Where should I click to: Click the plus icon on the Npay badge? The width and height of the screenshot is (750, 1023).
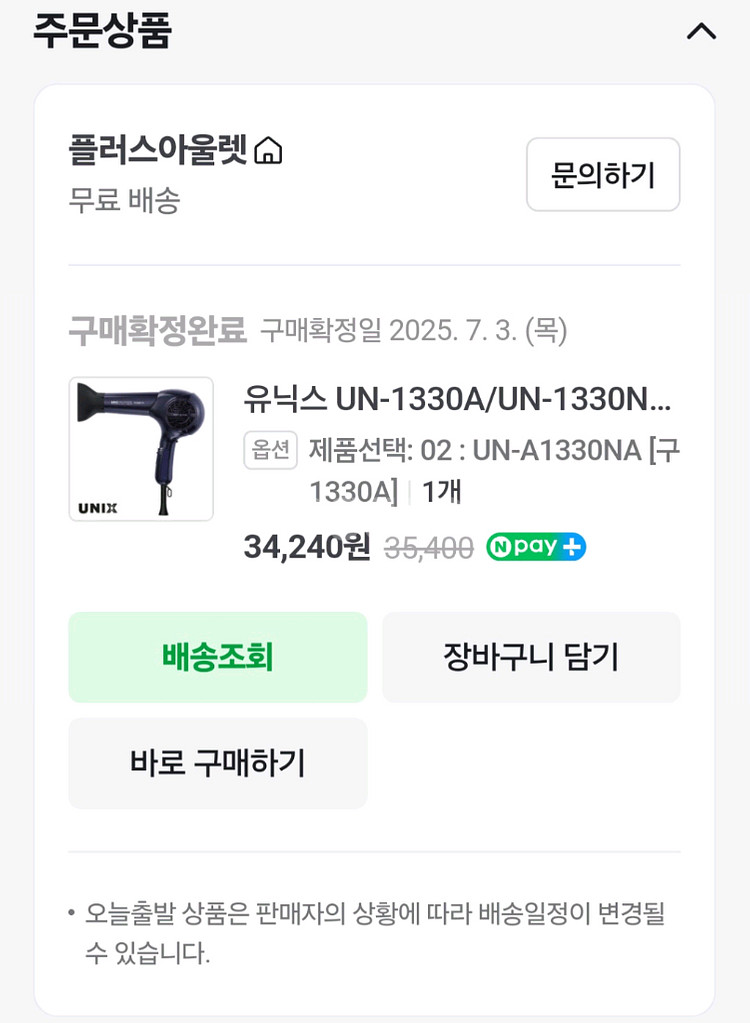572,548
